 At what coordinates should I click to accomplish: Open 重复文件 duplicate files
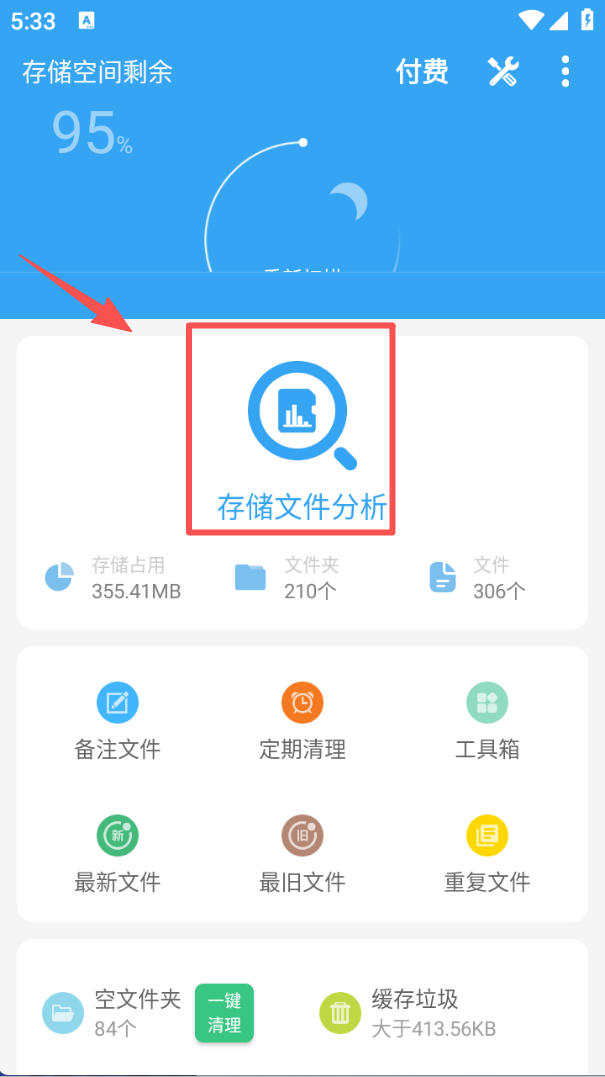(x=487, y=855)
